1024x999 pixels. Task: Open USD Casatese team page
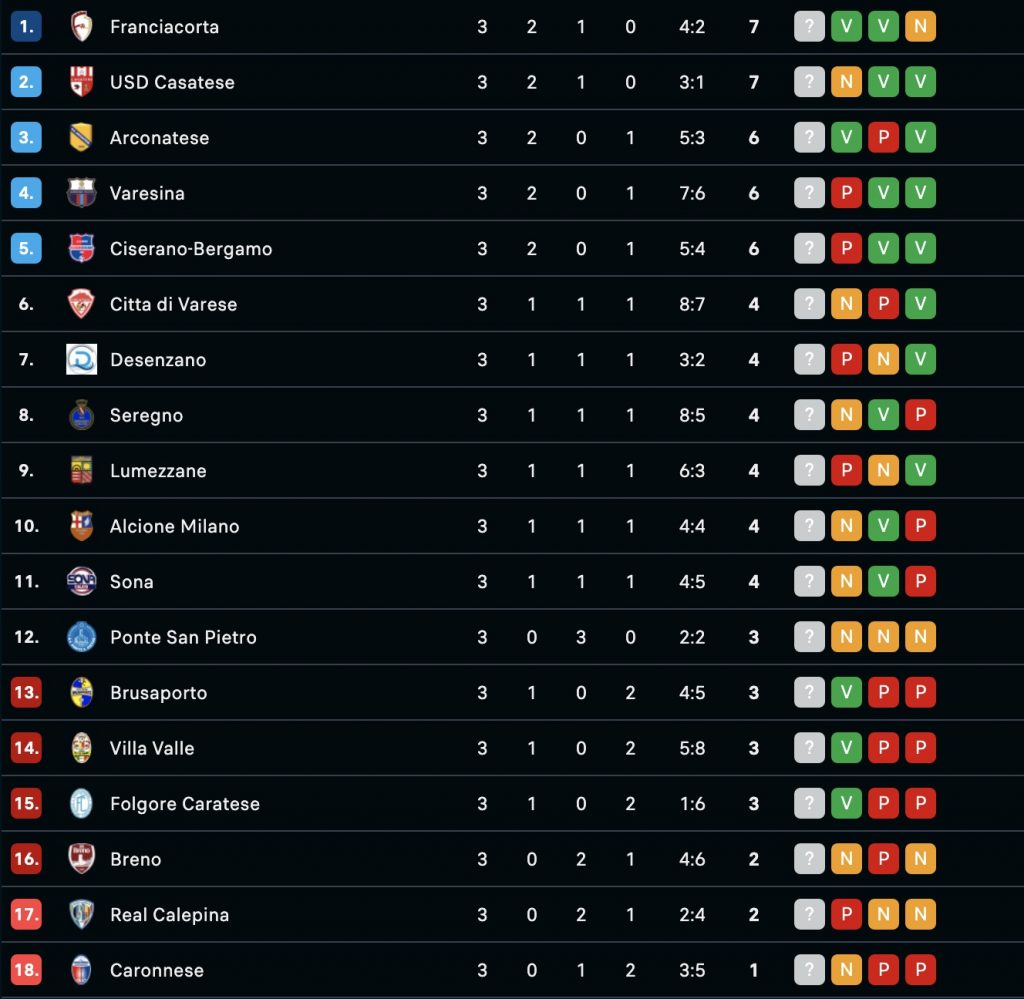coord(172,82)
